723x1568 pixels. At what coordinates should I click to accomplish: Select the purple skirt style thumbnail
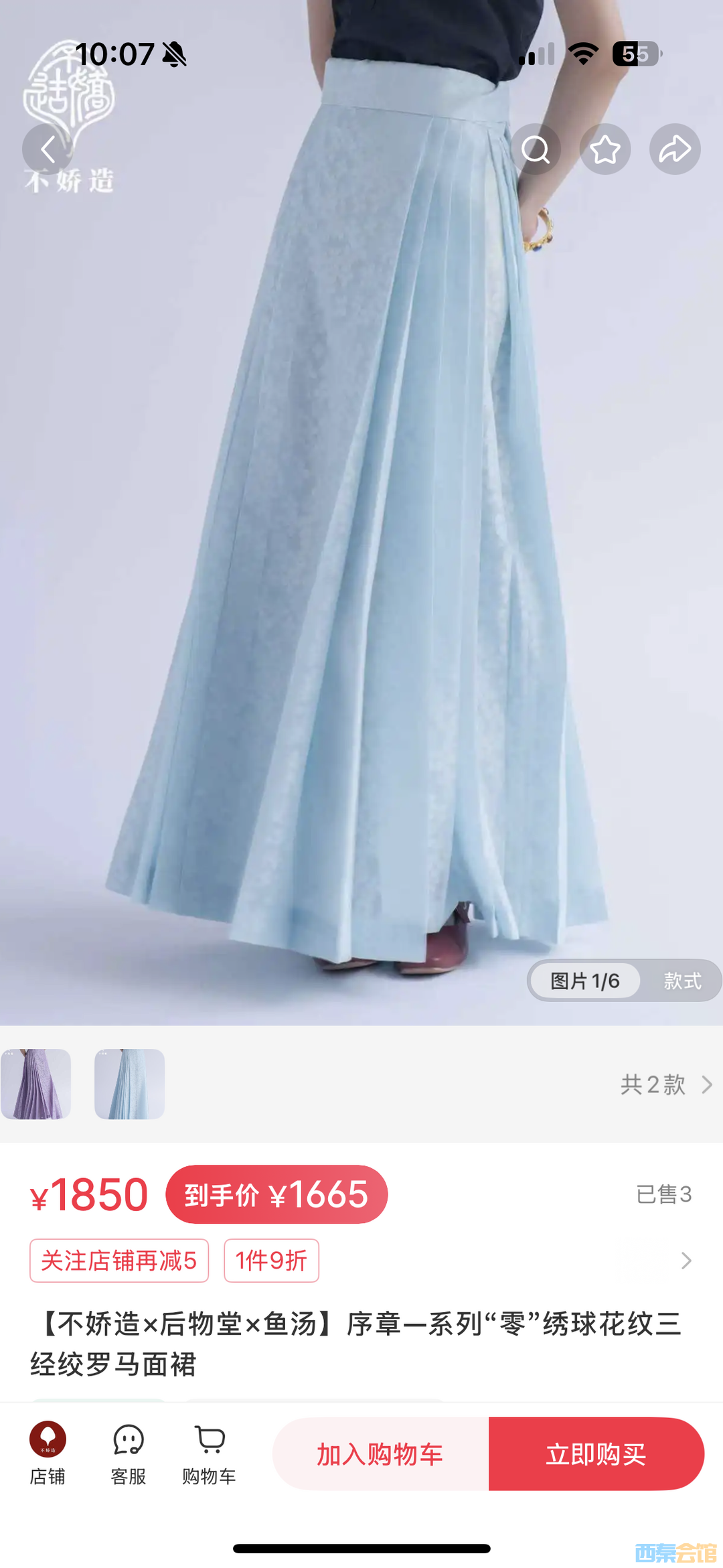click(x=36, y=1084)
